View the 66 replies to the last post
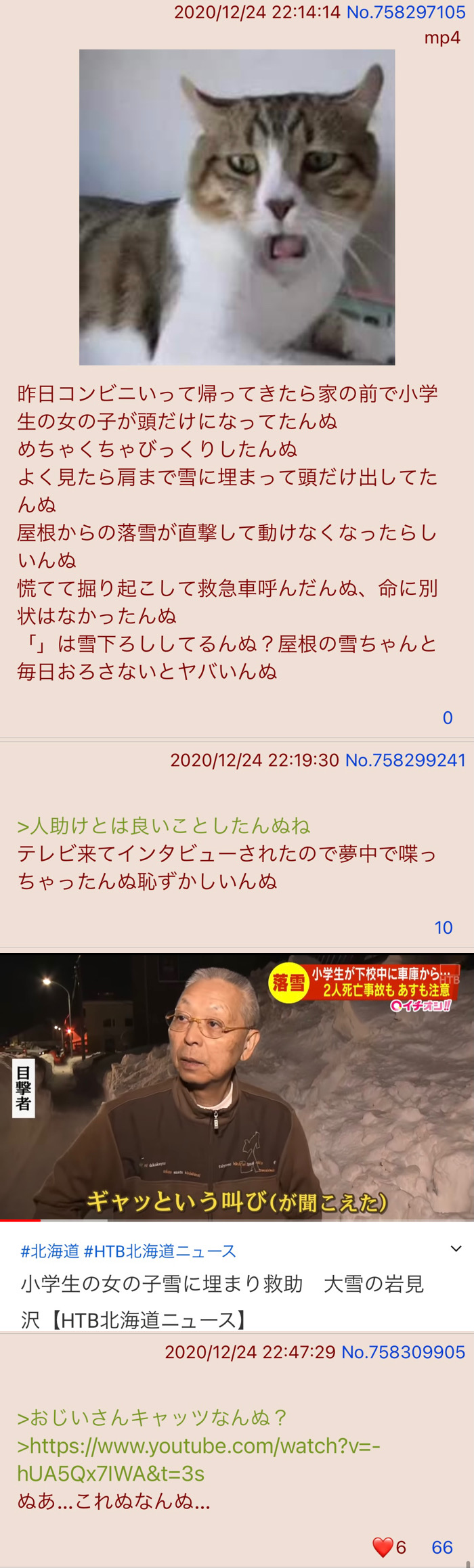The image size is (474, 1568). (x=442, y=1547)
